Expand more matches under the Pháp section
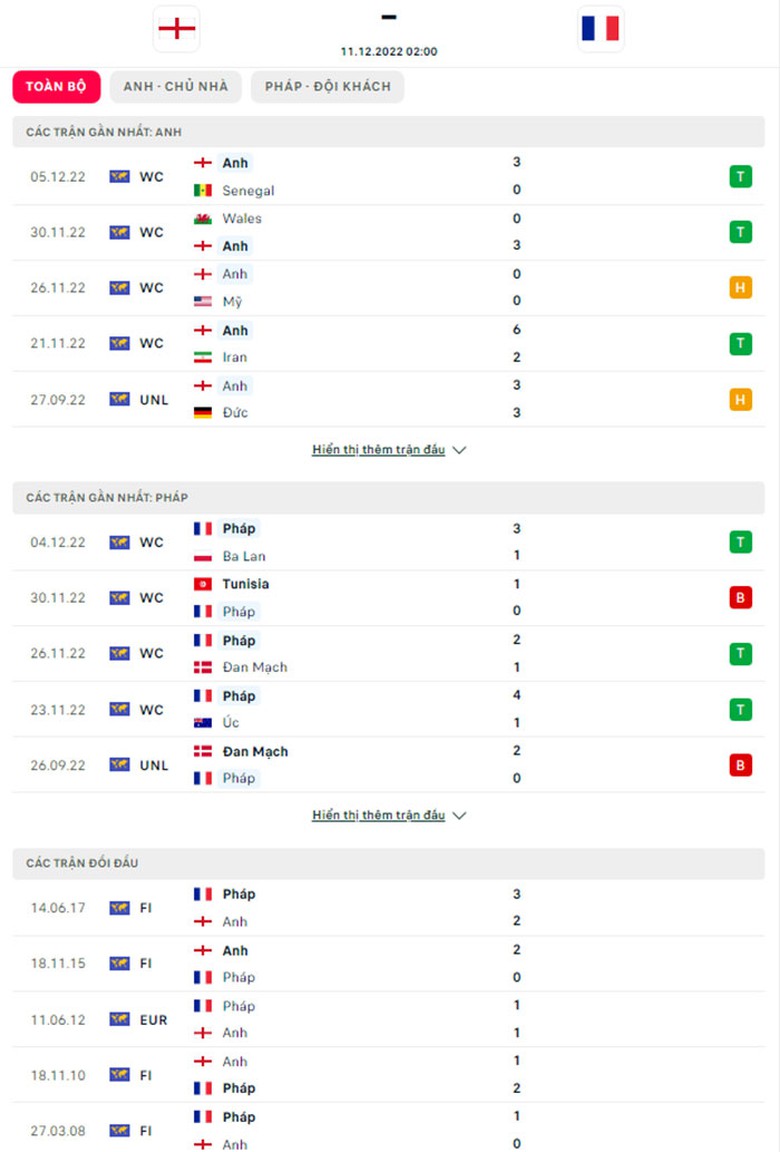Viewport: 780px width, 1152px height. (388, 815)
